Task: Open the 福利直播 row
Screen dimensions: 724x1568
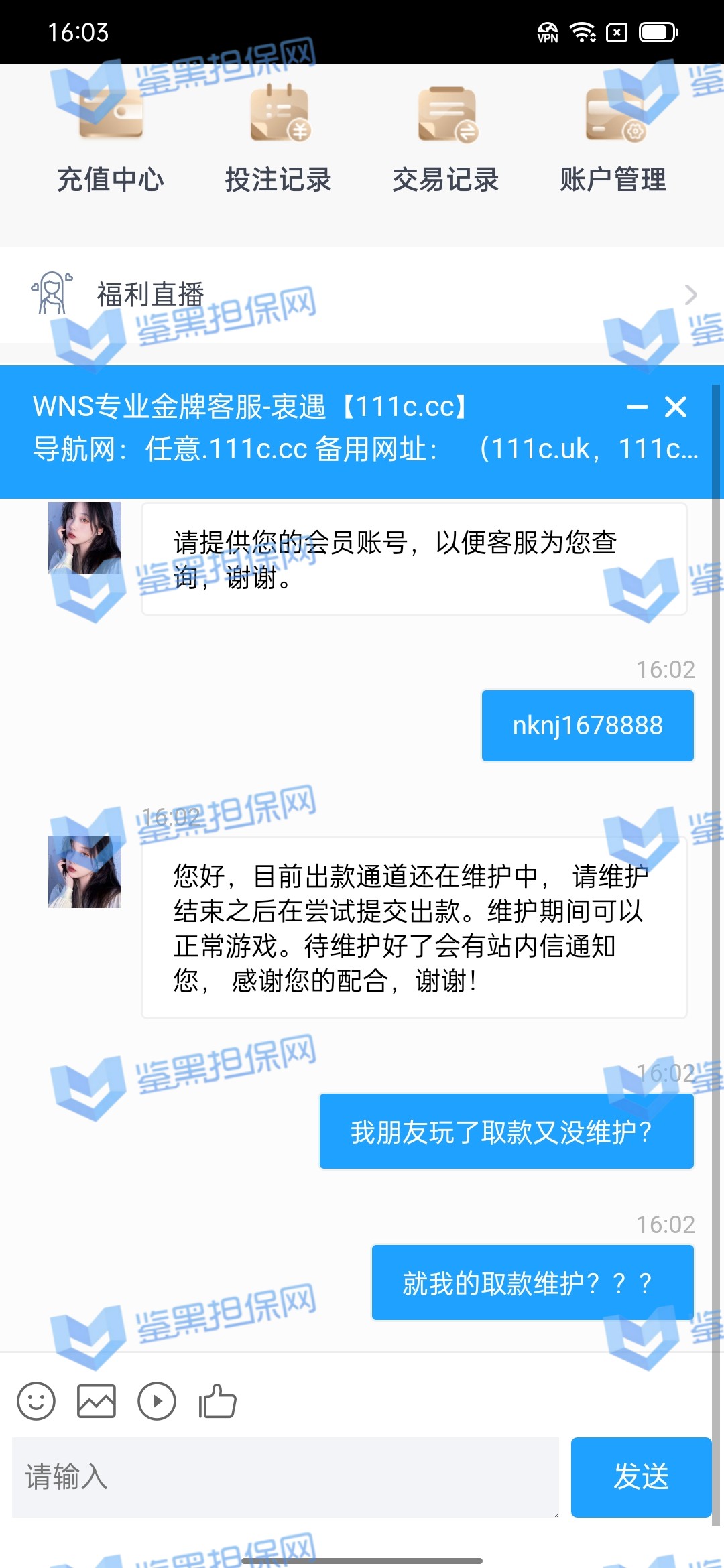Action: coord(362,295)
